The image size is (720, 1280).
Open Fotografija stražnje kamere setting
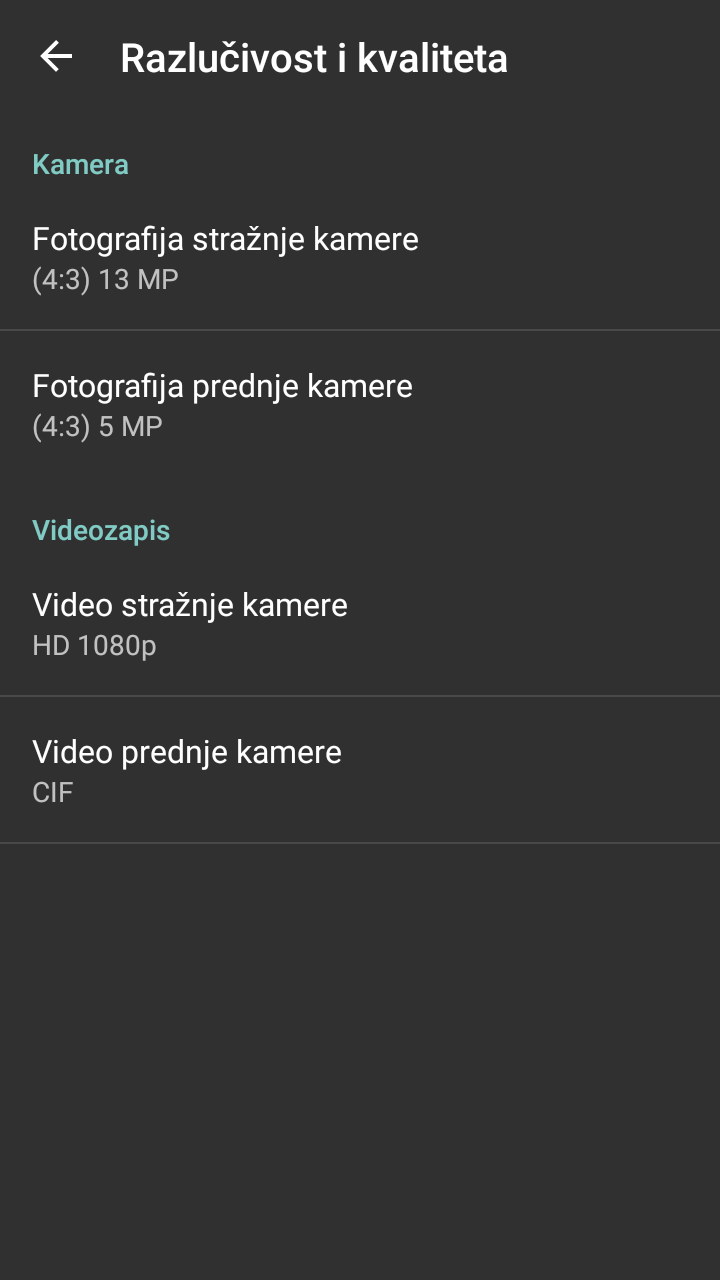coord(360,258)
